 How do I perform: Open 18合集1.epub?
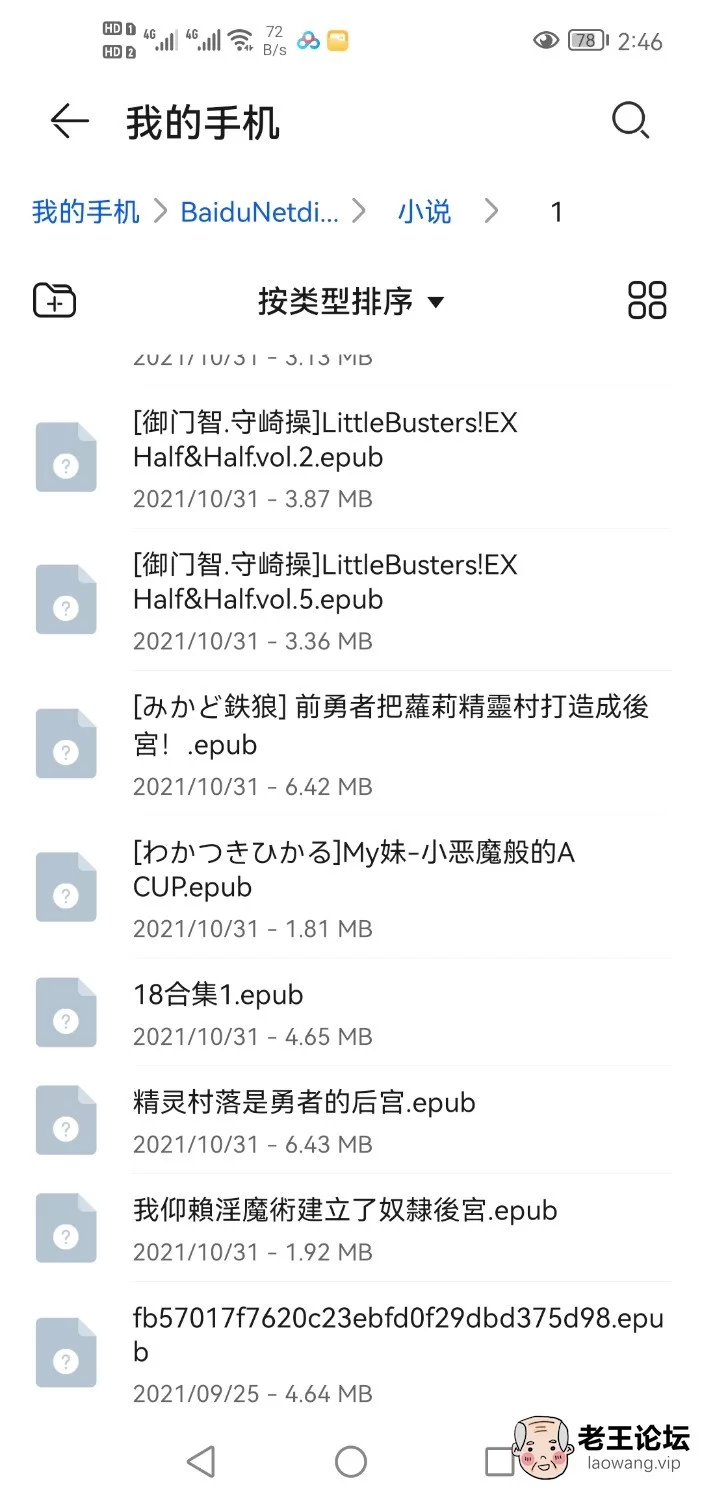pyautogui.click(x=351, y=1013)
